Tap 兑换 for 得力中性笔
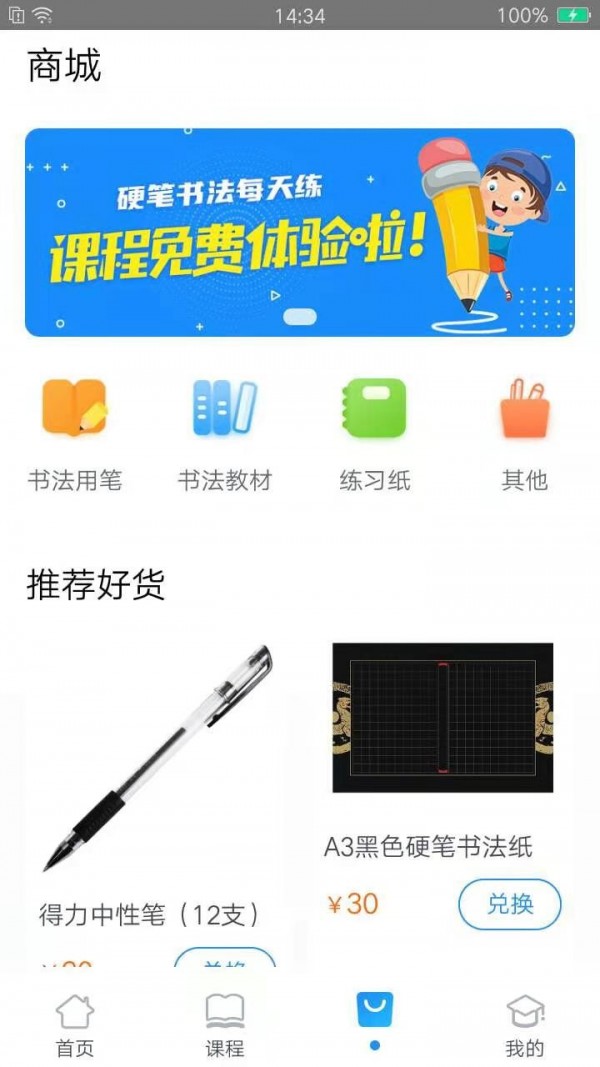The width and height of the screenshot is (600, 1067). pyautogui.click(x=225, y=961)
